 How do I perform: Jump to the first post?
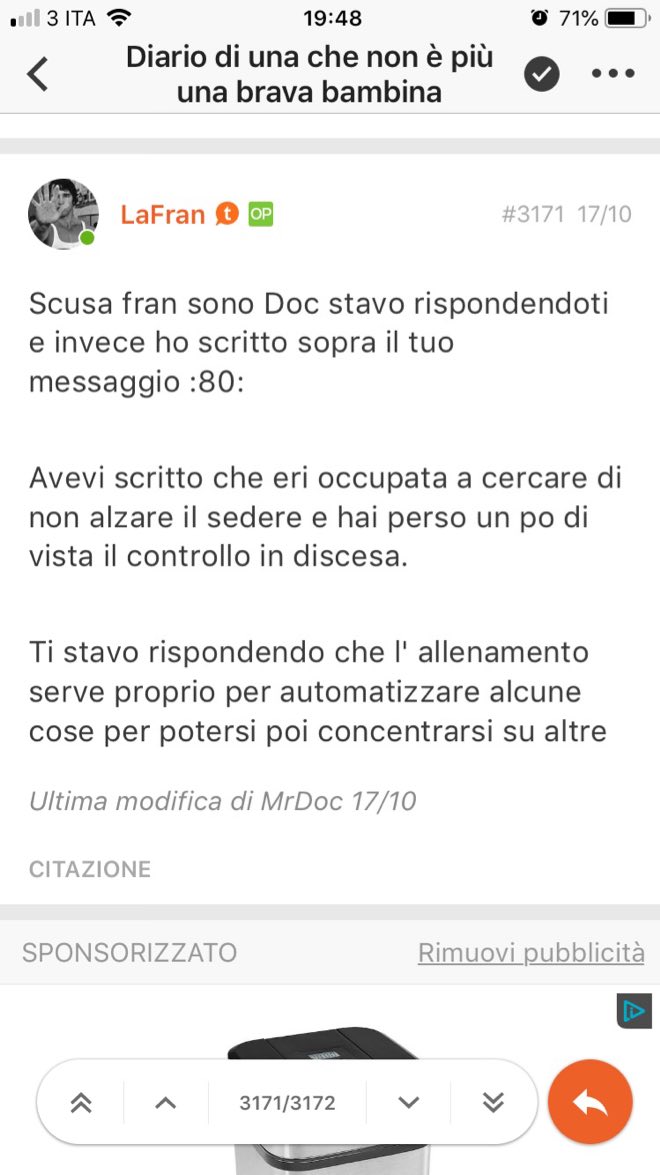tap(81, 1103)
